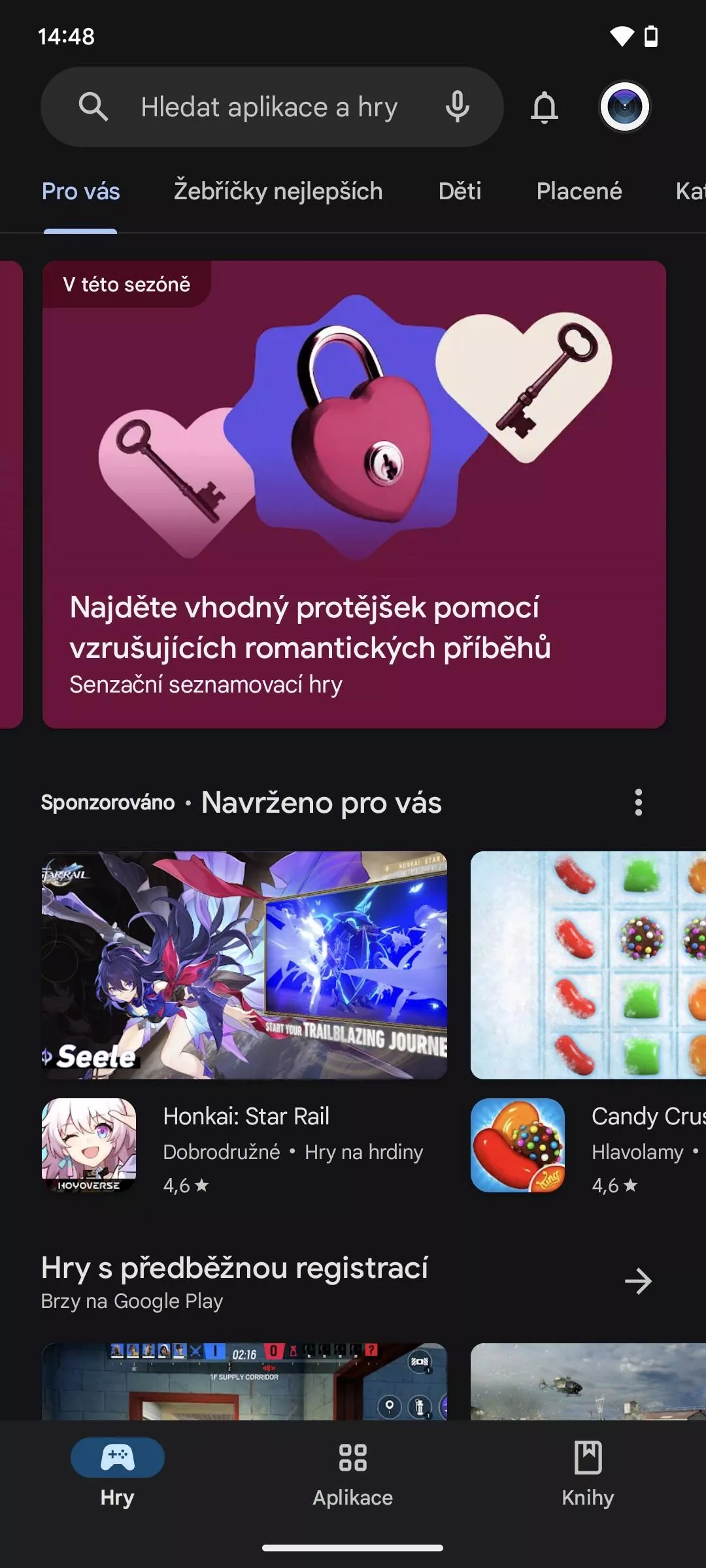This screenshot has height=1568, width=706.
Task: Open the notifications bell
Action: (x=545, y=106)
